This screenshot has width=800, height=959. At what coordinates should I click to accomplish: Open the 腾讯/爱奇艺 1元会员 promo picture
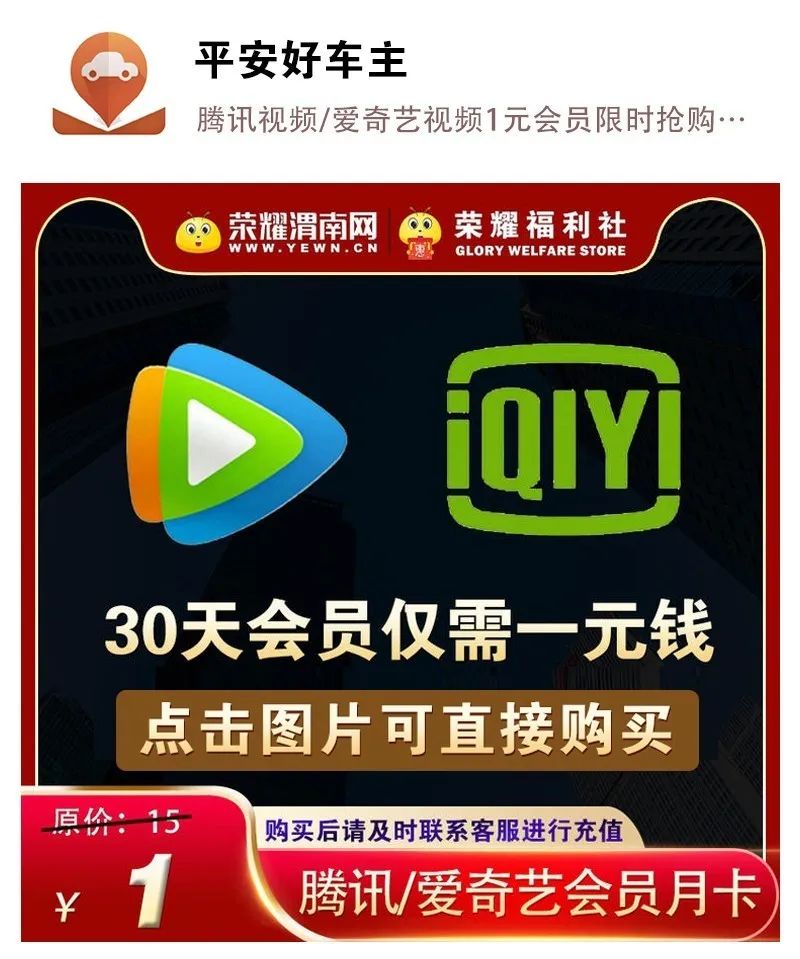click(400, 560)
